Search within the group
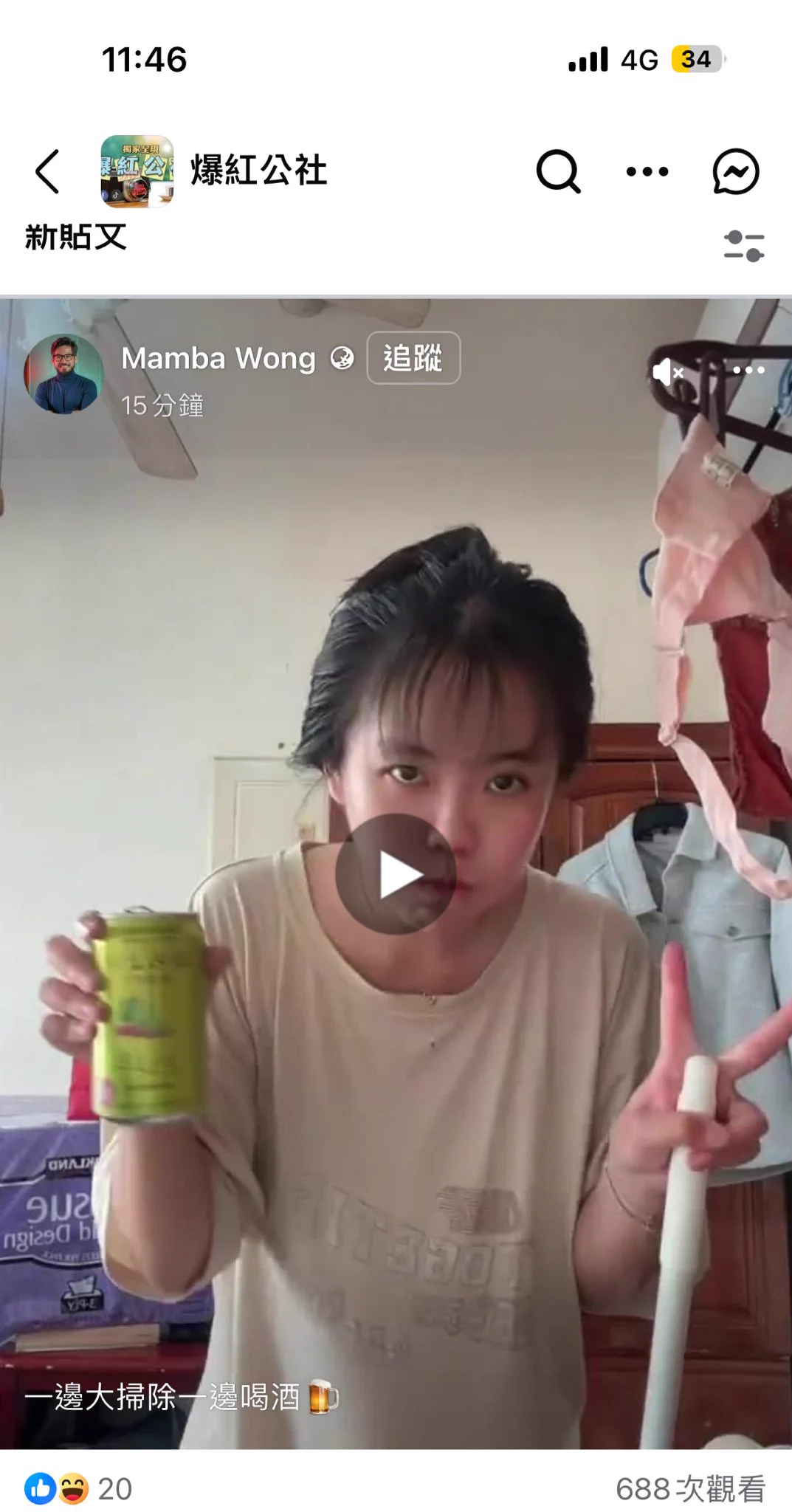The width and height of the screenshot is (792, 1512). point(558,171)
